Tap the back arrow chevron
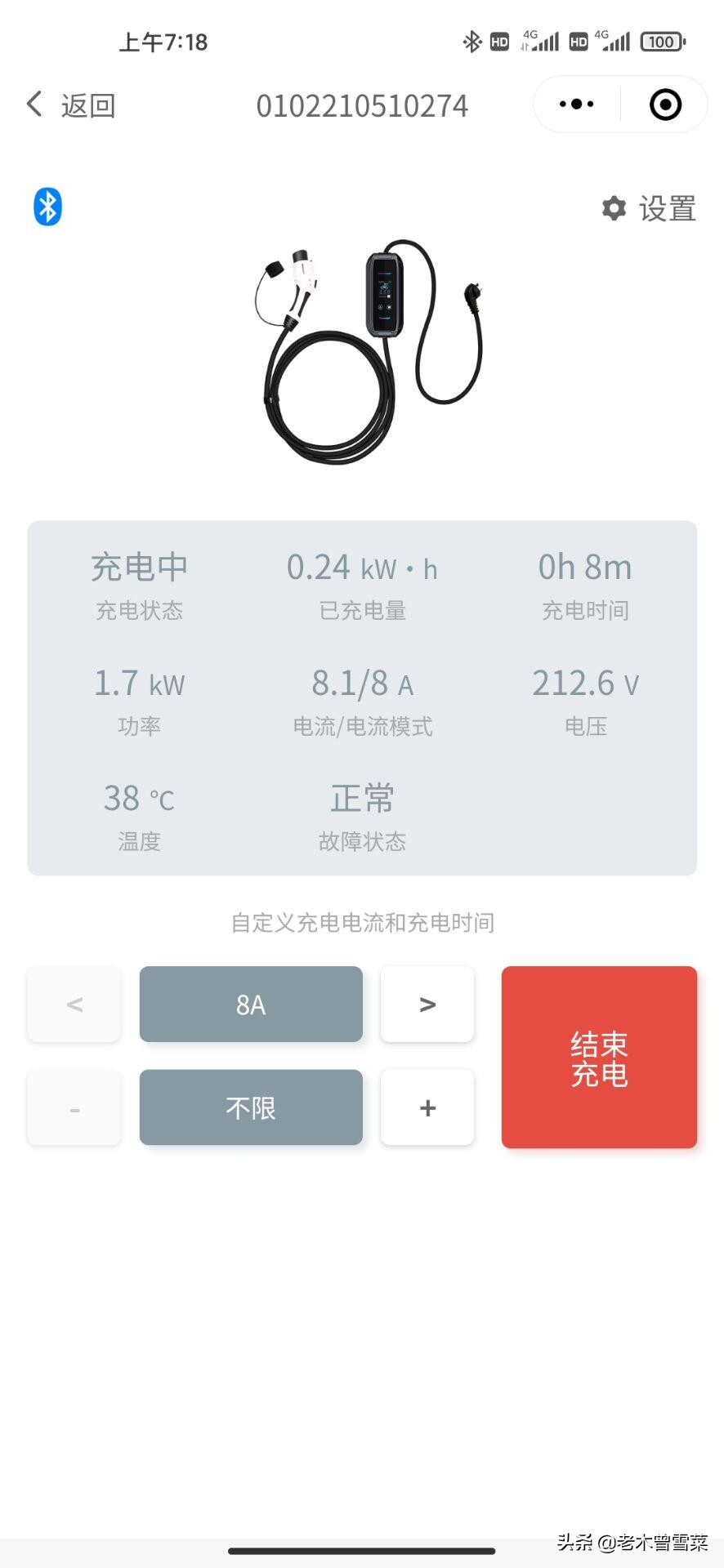 click(34, 104)
